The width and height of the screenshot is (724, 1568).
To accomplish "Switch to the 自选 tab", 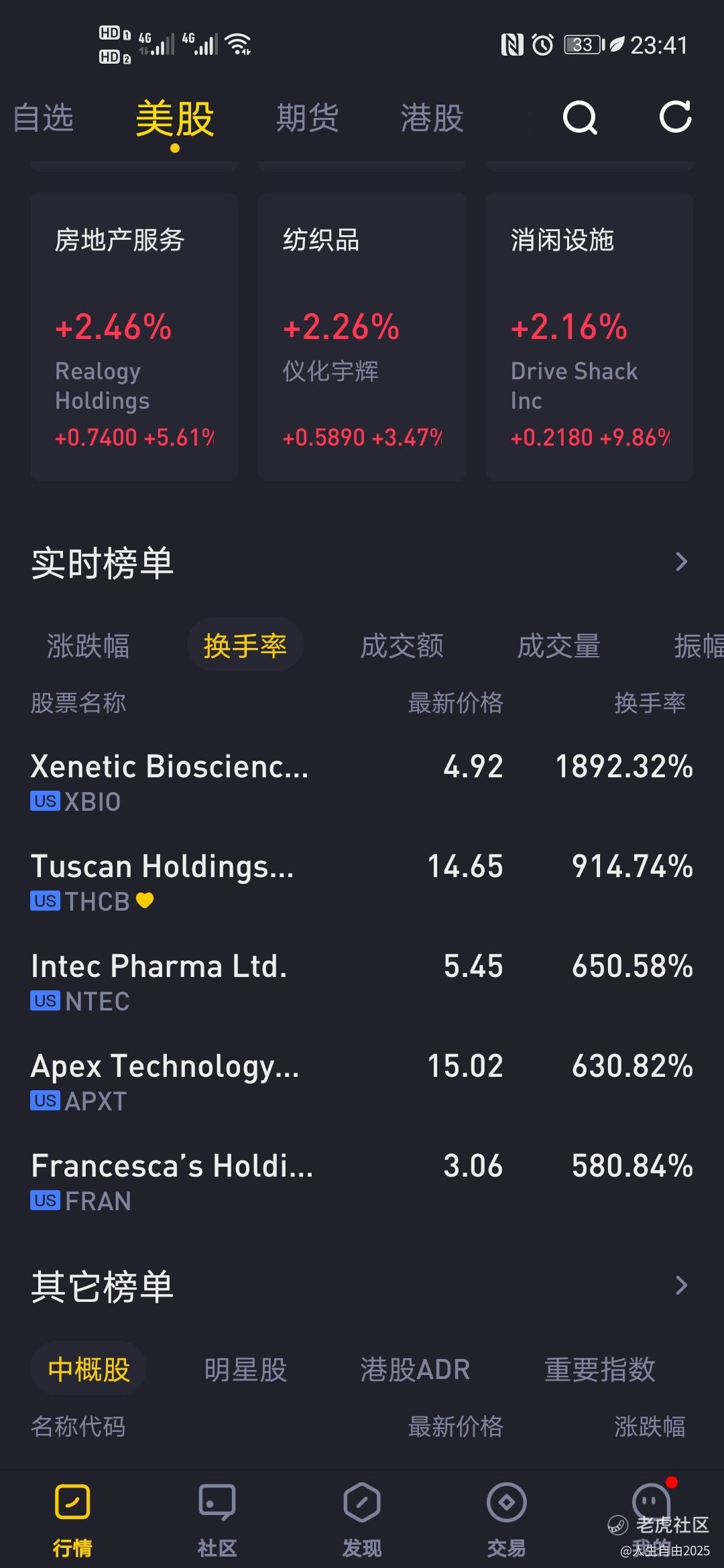I will tap(44, 119).
